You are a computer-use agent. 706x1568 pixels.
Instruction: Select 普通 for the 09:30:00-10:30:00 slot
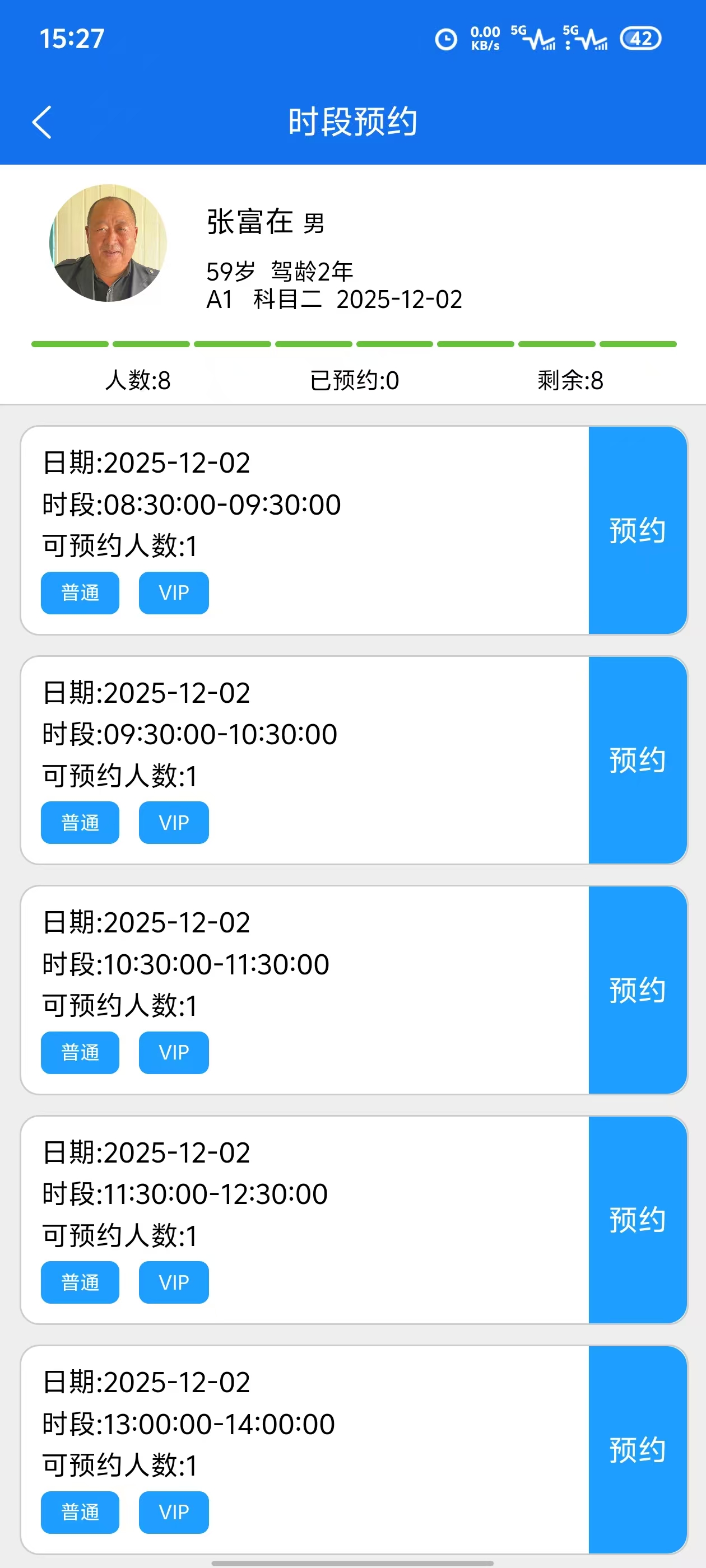coord(80,823)
